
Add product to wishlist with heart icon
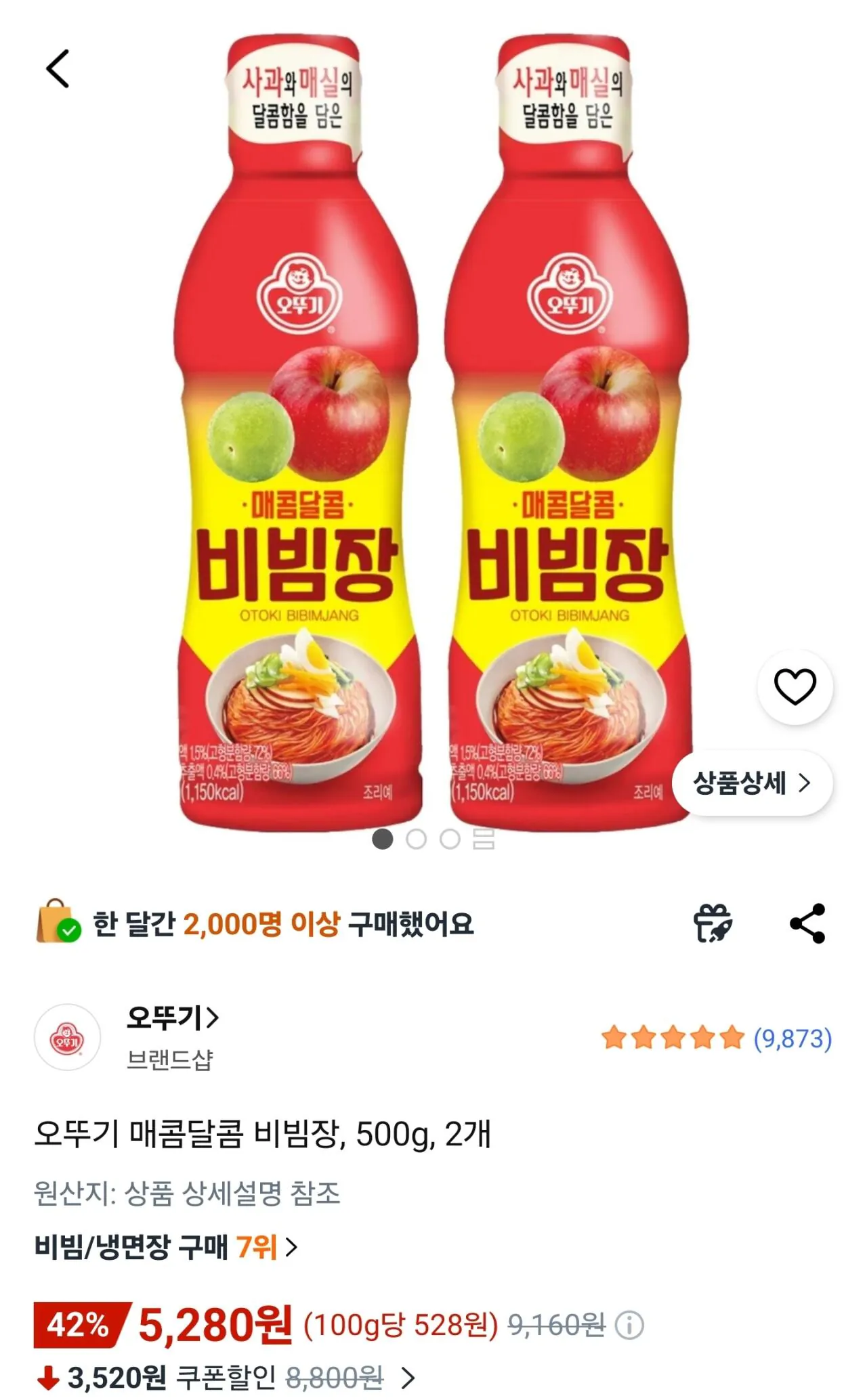[797, 686]
